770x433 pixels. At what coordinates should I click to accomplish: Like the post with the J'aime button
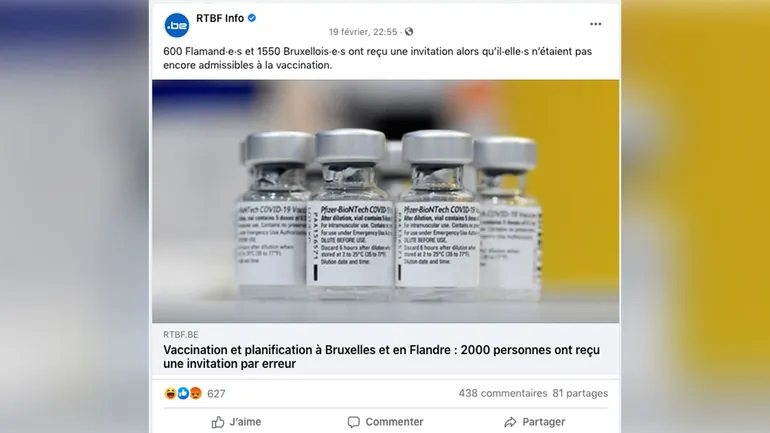pyautogui.click(x=236, y=422)
